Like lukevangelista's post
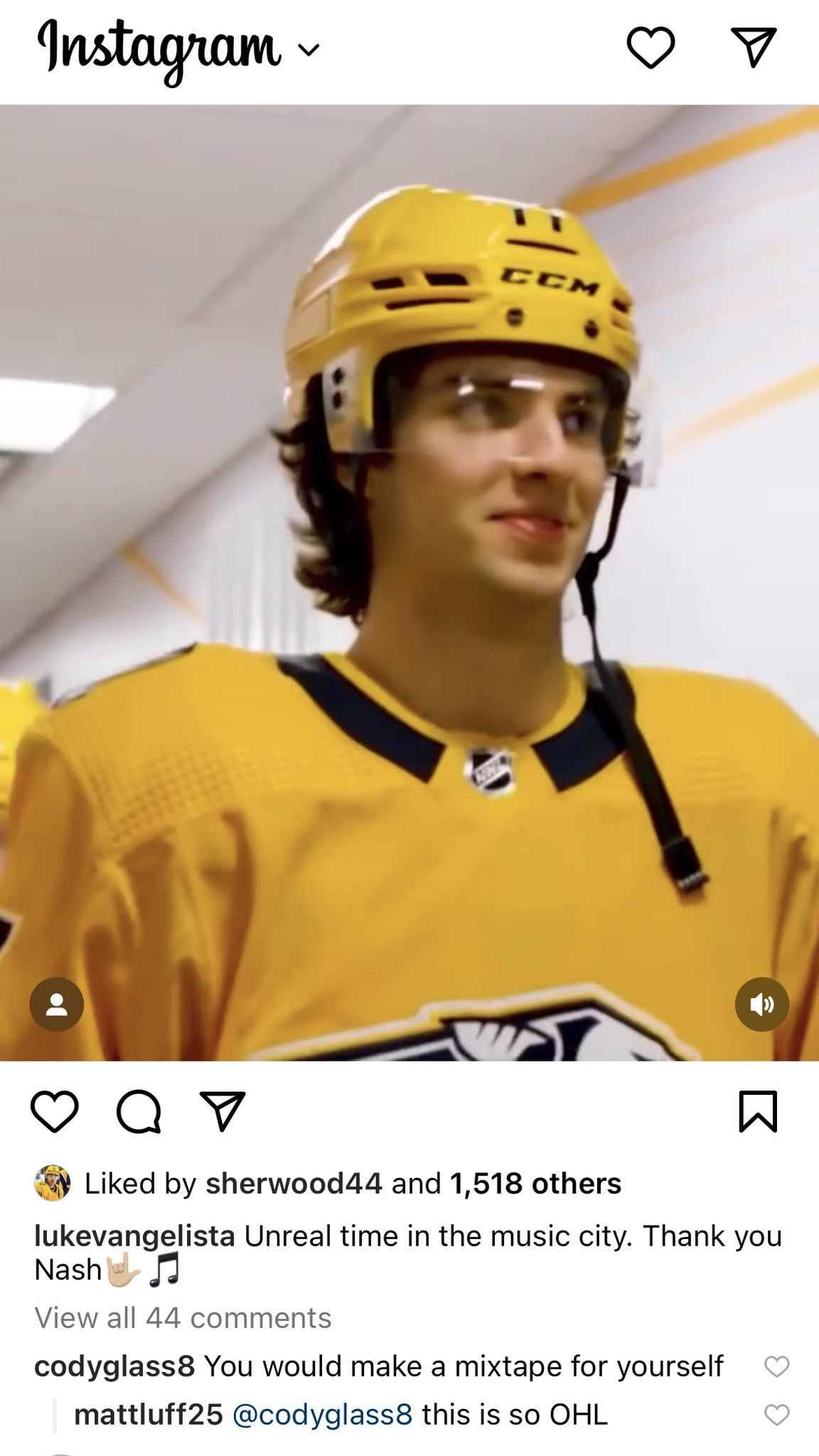This screenshot has height=1456, width=819. coord(55,1113)
